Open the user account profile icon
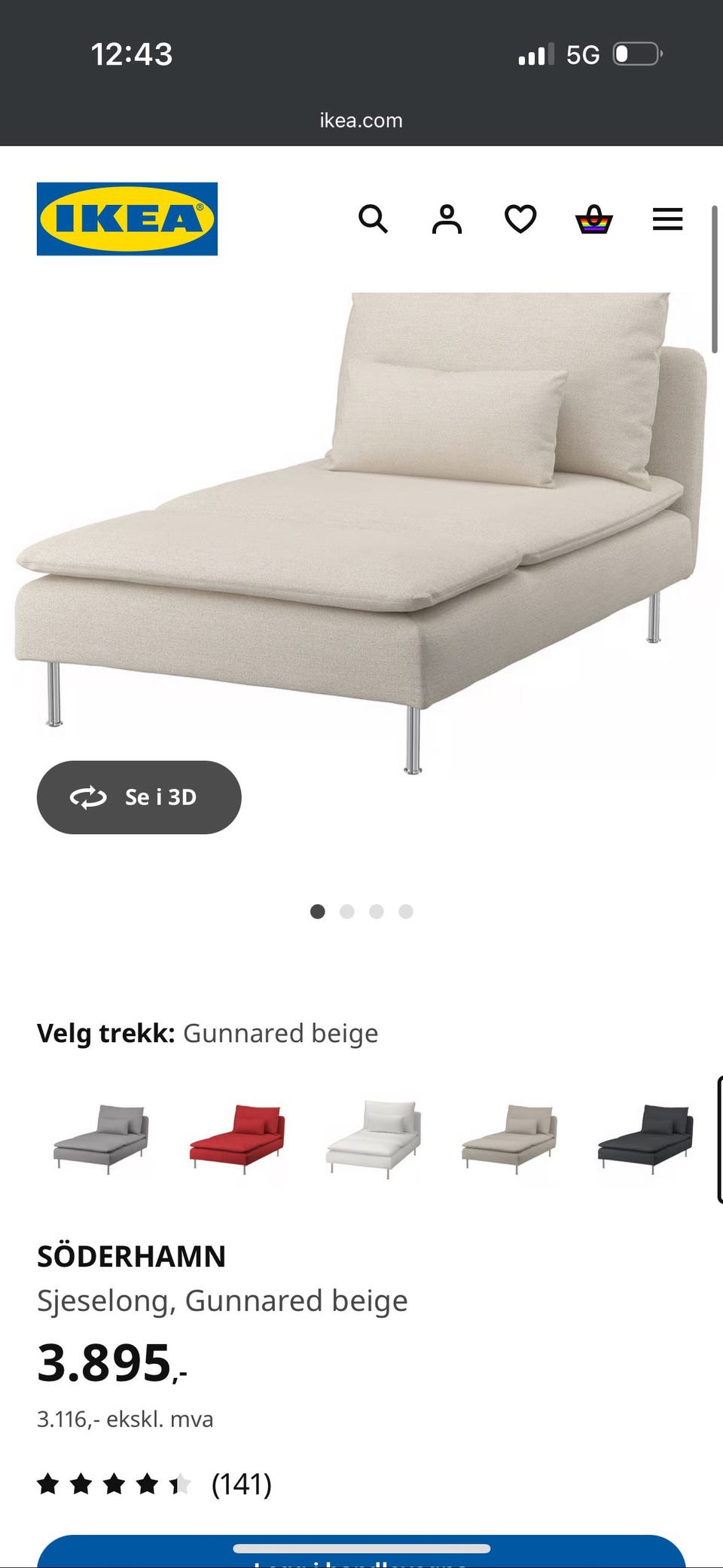 click(x=447, y=219)
